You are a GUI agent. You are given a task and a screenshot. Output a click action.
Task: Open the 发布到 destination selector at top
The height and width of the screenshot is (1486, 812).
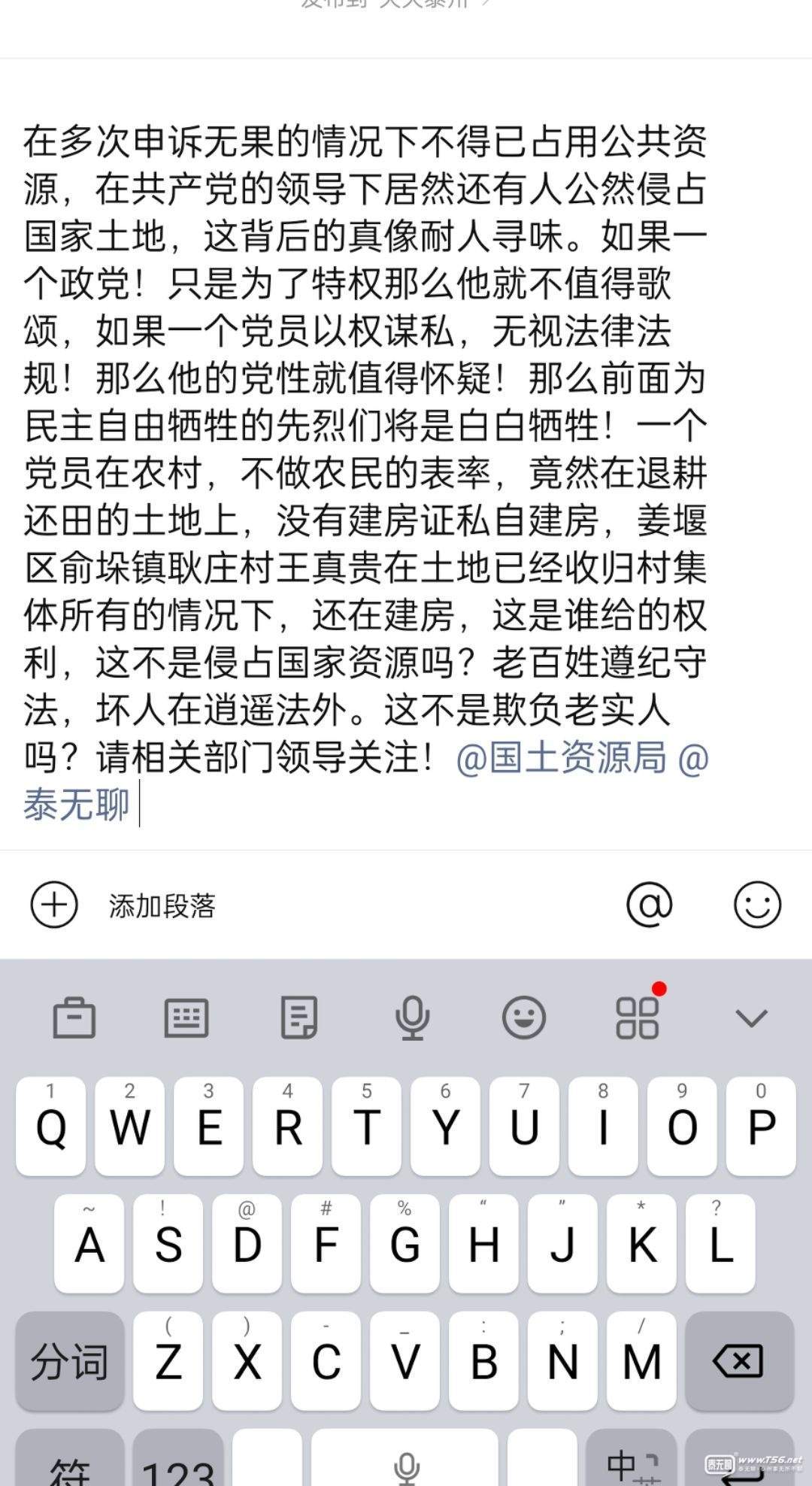pyautogui.click(x=397, y=5)
